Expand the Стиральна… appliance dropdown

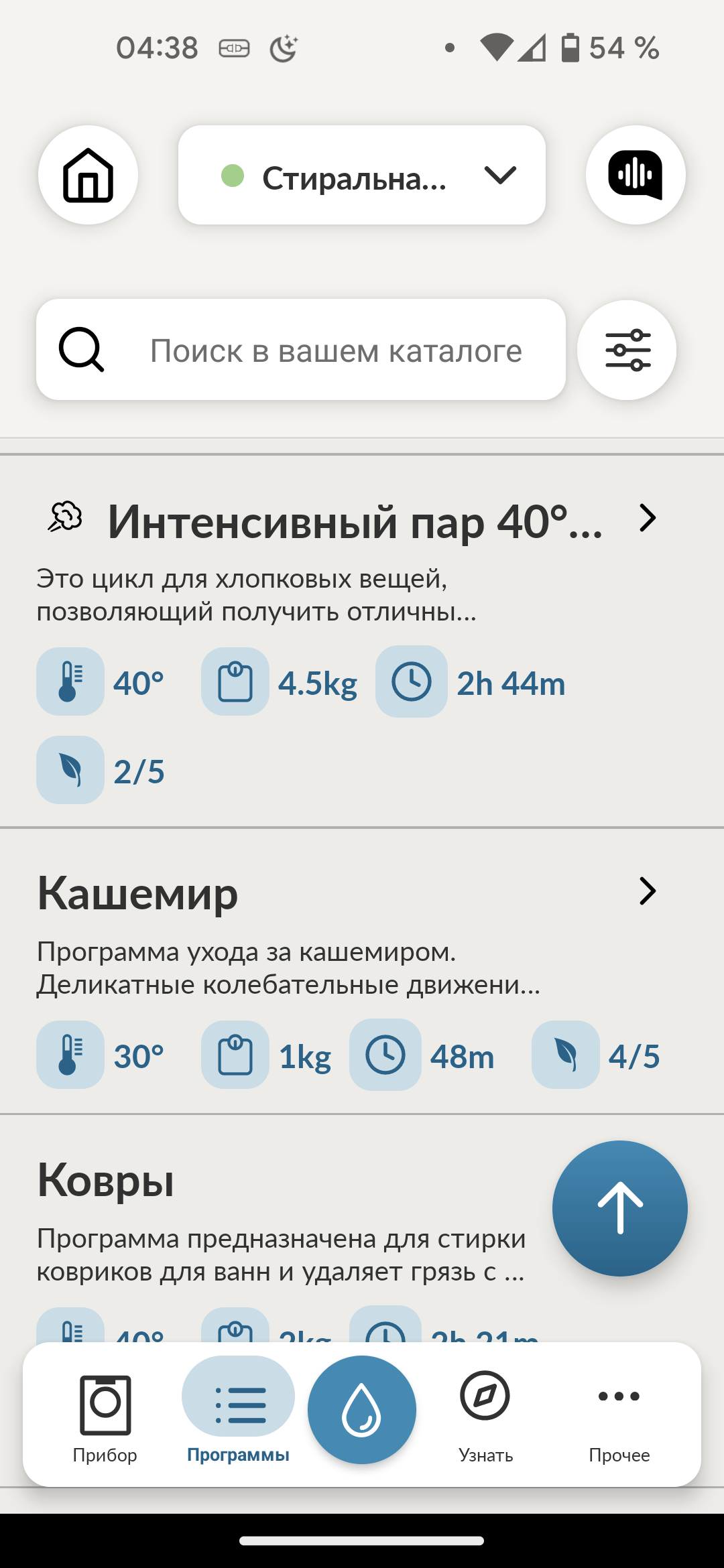pyautogui.click(x=362, y=175)
